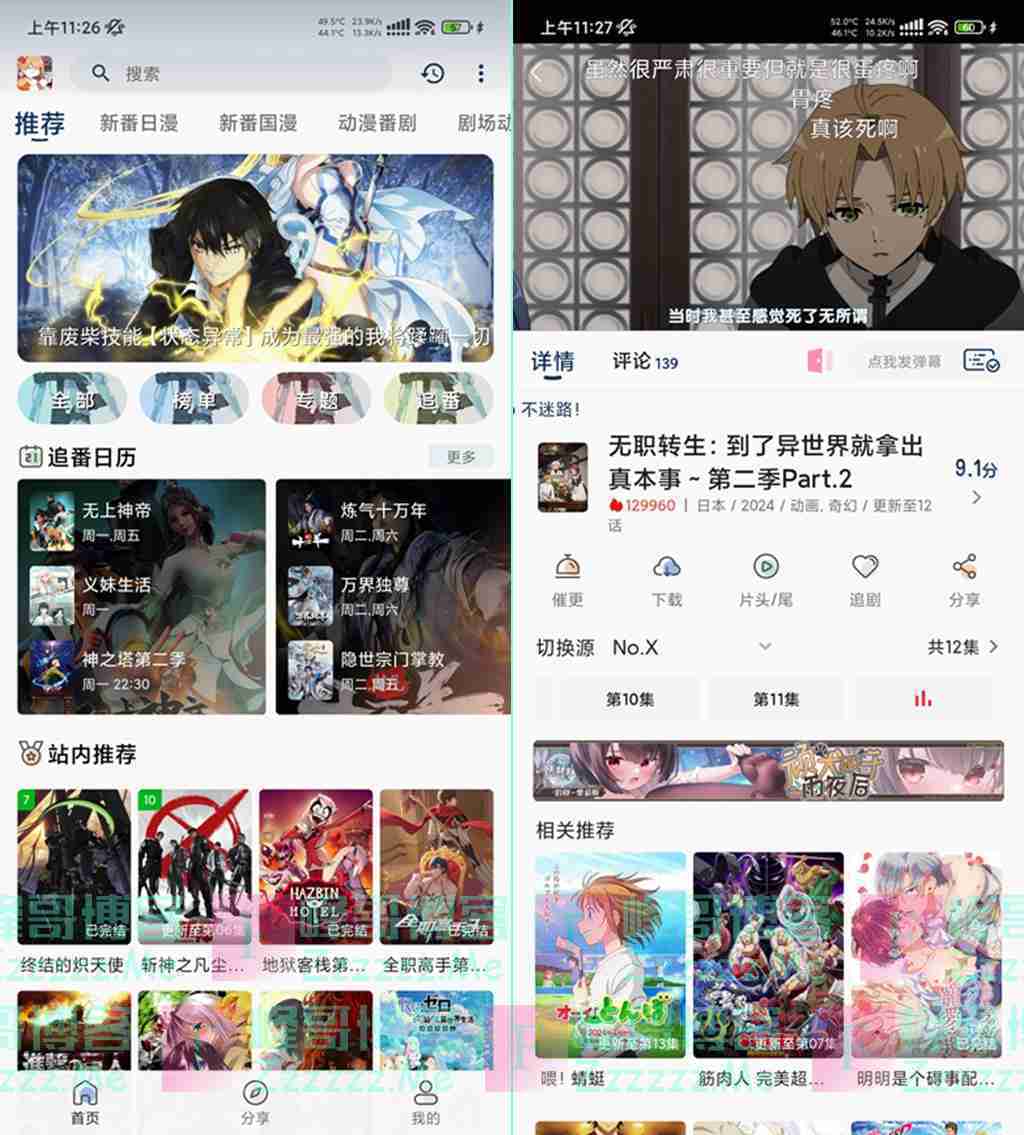Open the 搜索 search box
Image resolution: width=1024 pixels, height=1135 pixels.
click(240, 73)
